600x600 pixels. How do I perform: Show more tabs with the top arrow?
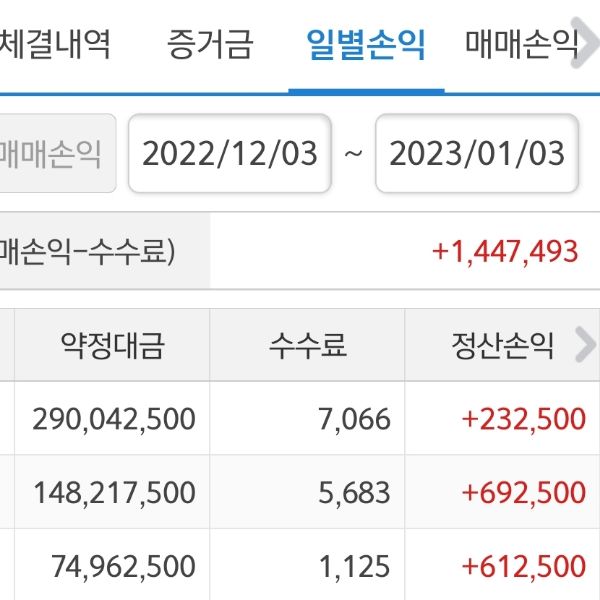click(x=585, y=45)
